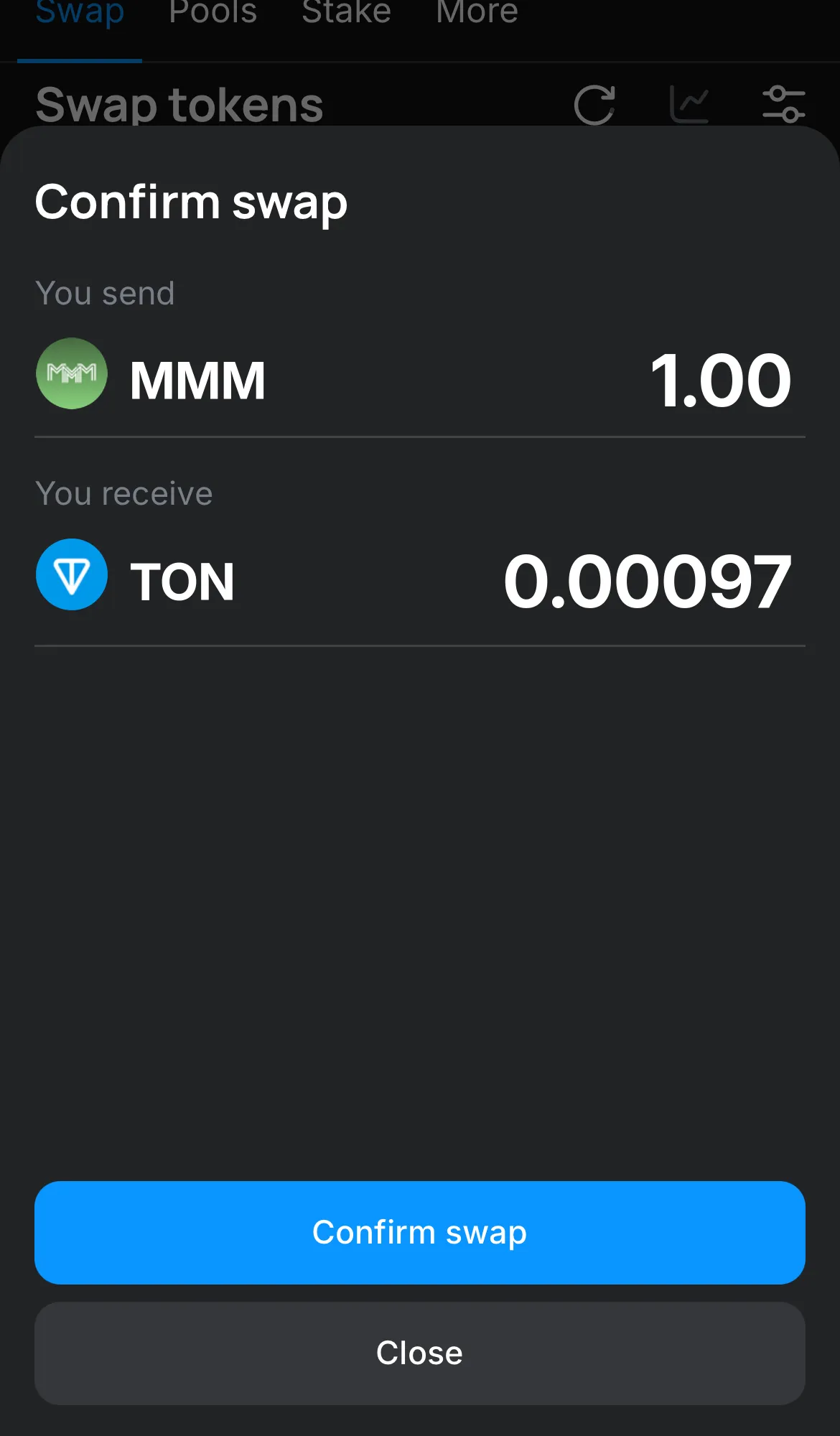This screenshot has width=840, height=1436.
Task: Select the Swap tab
Action: click(80, 13)
